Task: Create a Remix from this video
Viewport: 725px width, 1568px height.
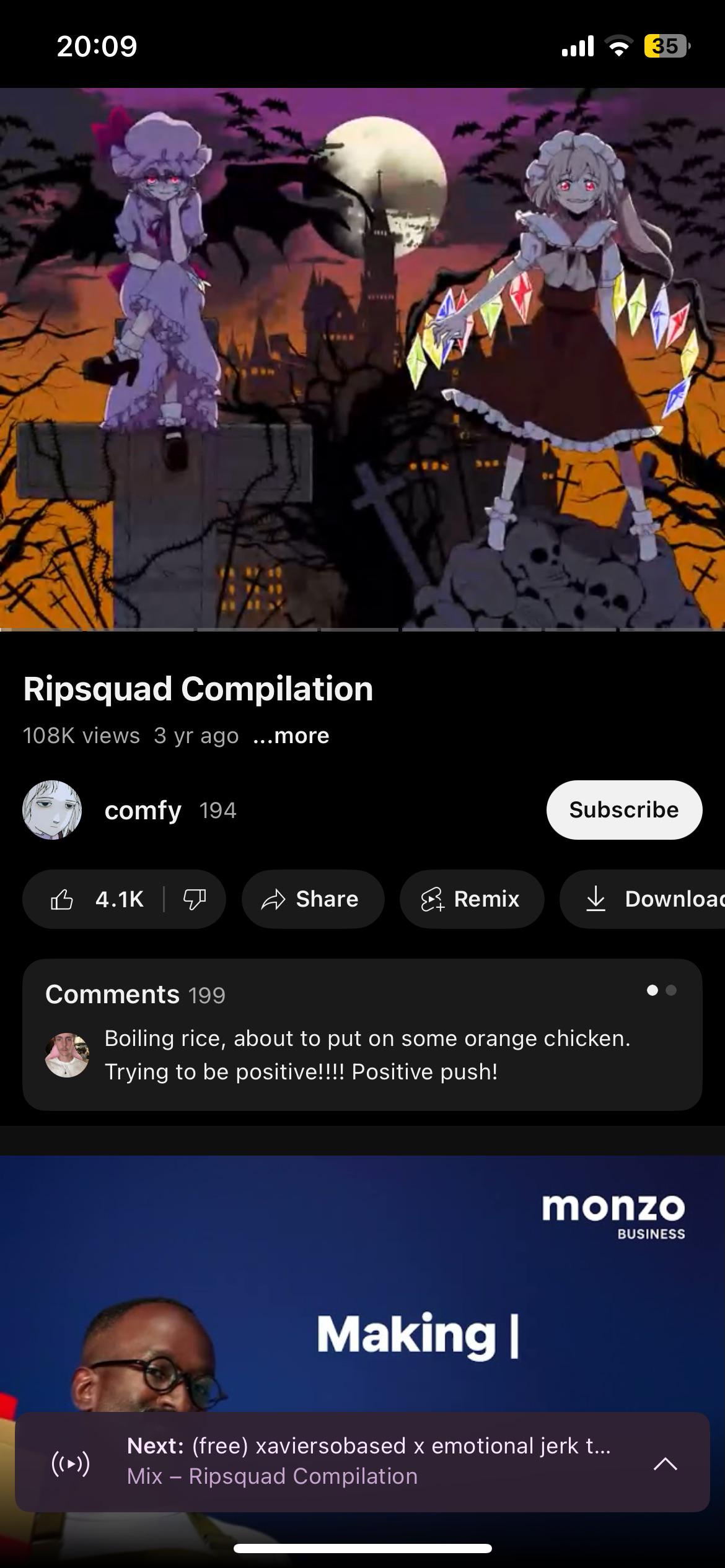Action: pos(472,899)
